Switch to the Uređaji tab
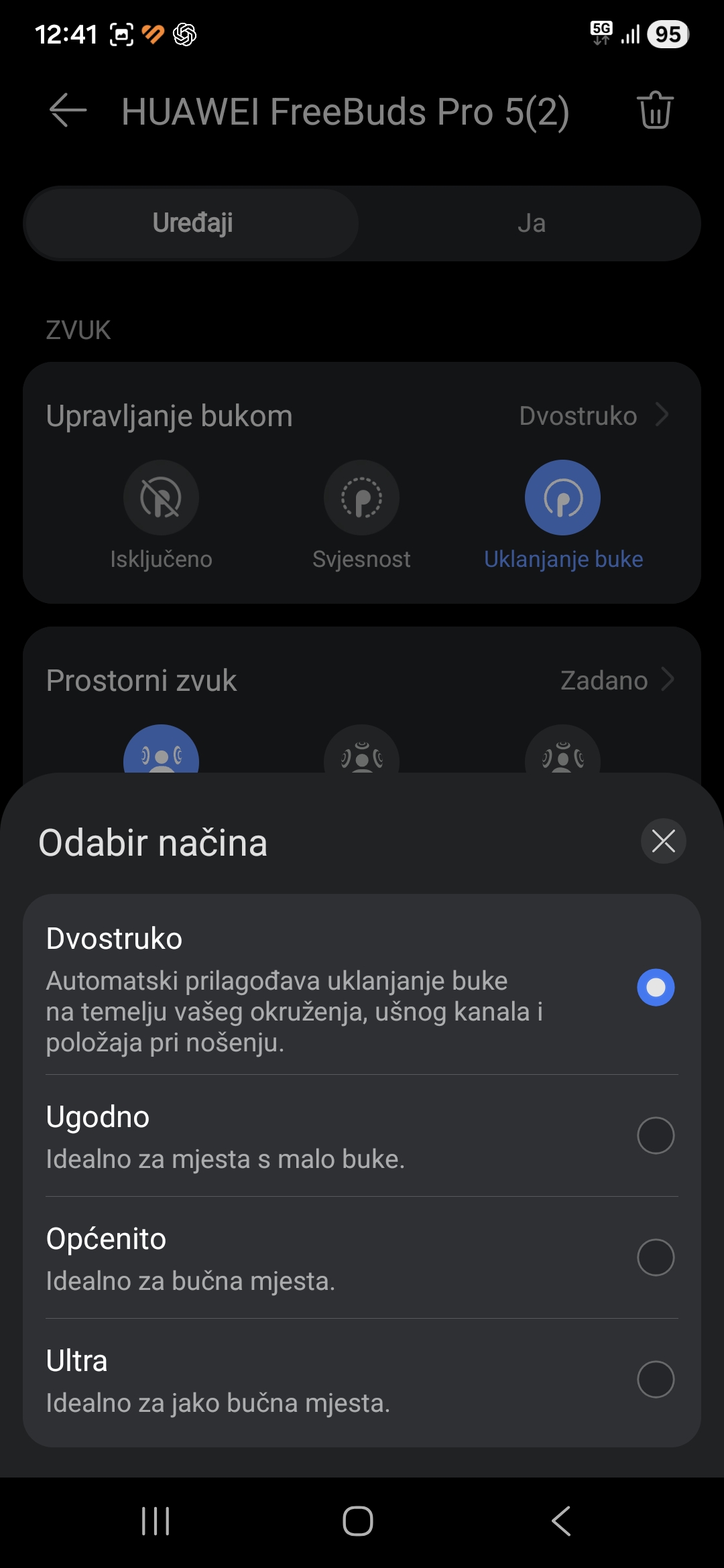This screenshot has height=1568, width=724. pos(192,223)
